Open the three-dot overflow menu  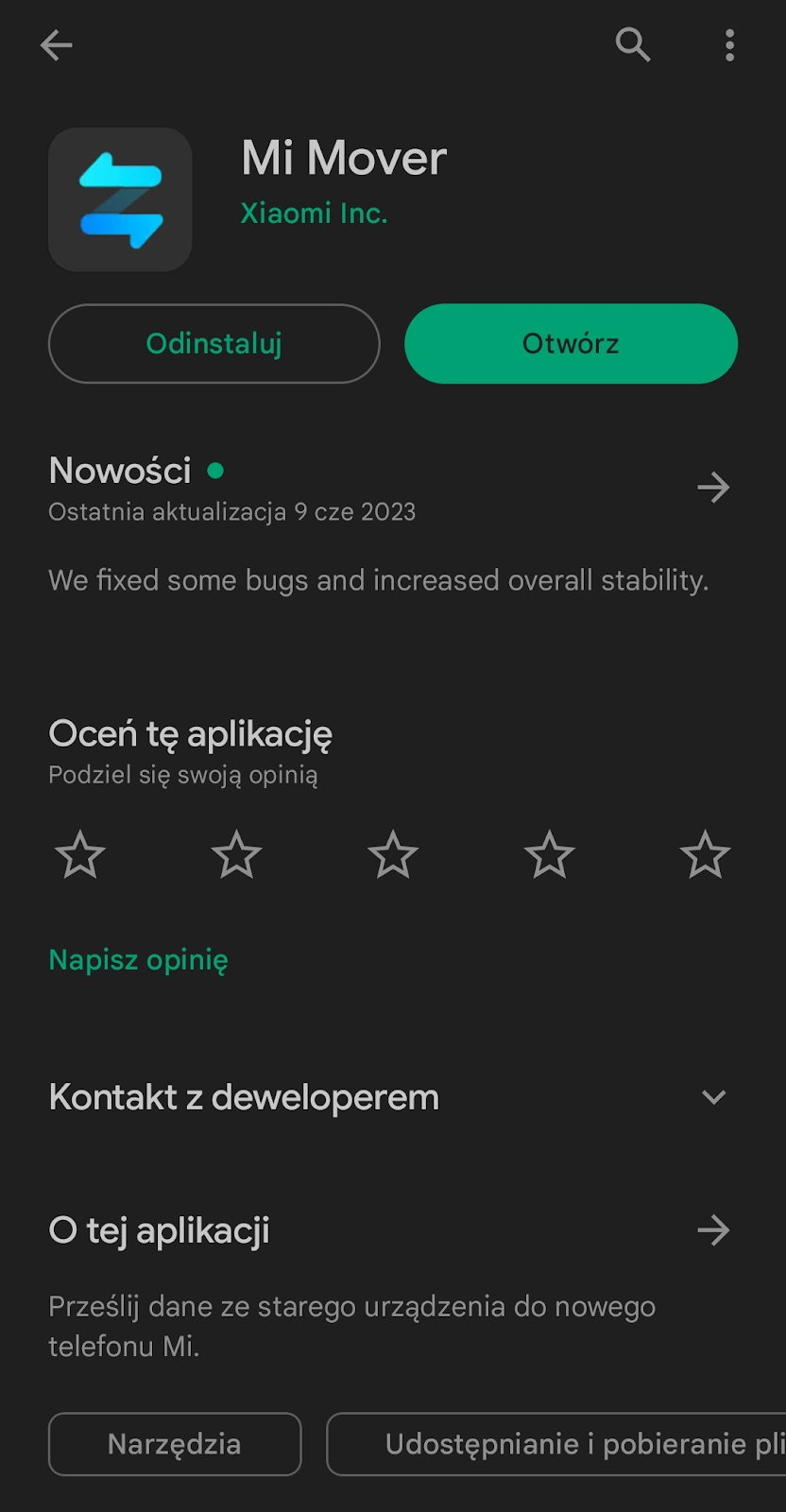pos(729,44)
